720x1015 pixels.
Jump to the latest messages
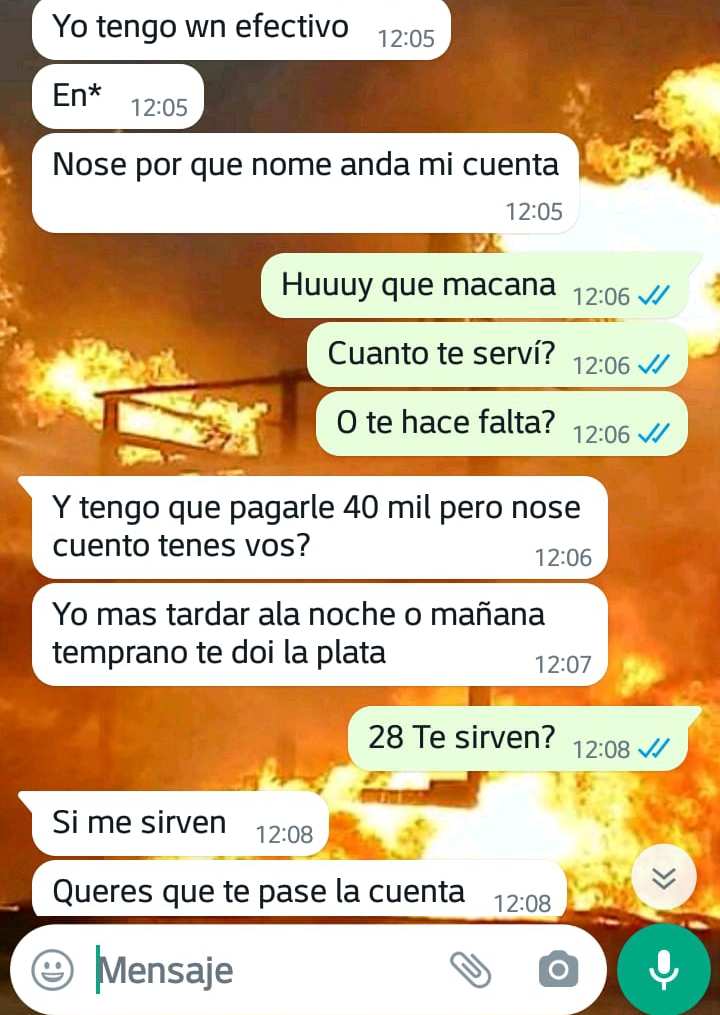[x=664, y=877]
